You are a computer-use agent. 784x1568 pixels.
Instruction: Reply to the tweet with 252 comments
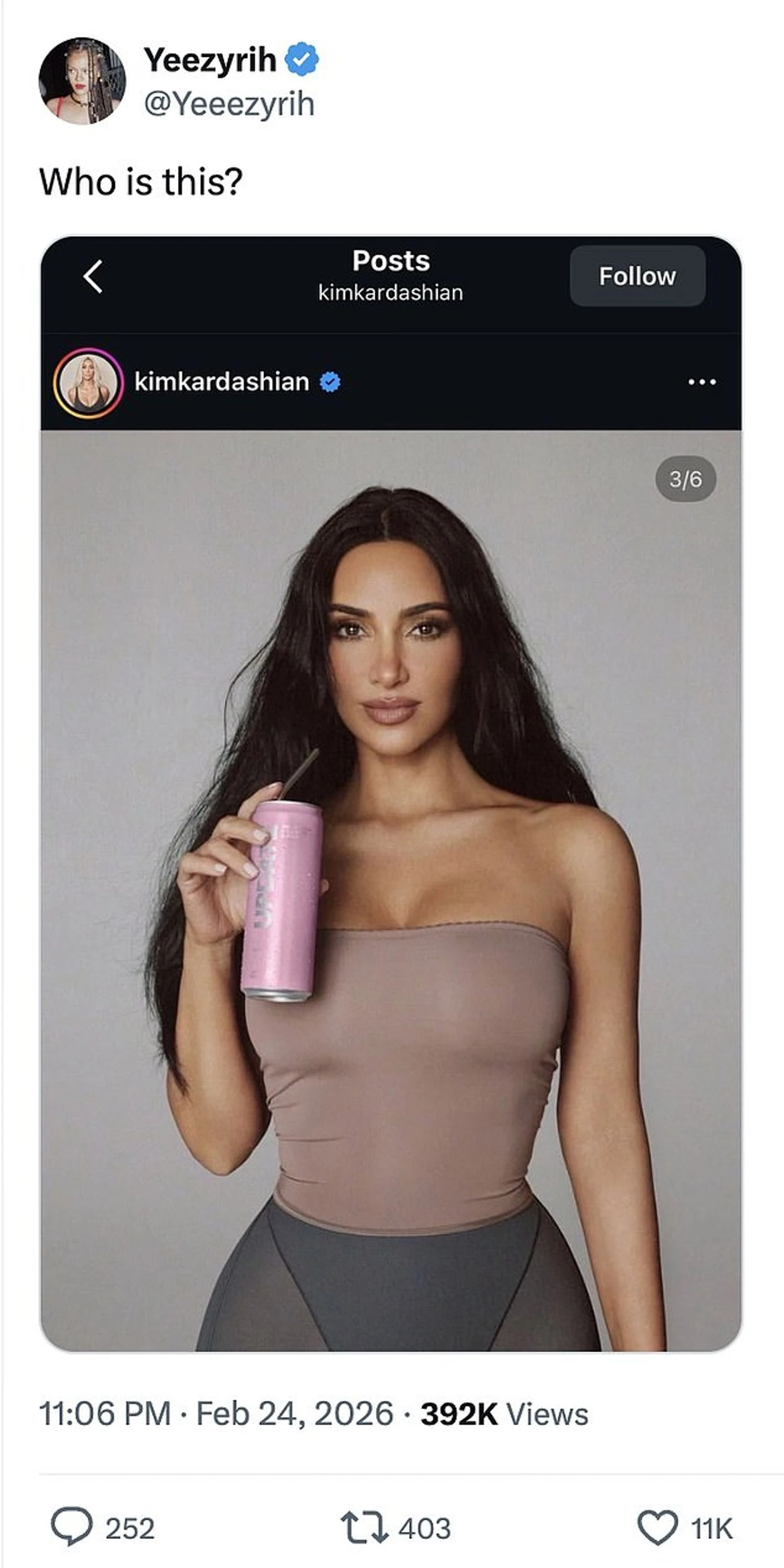72,1527
